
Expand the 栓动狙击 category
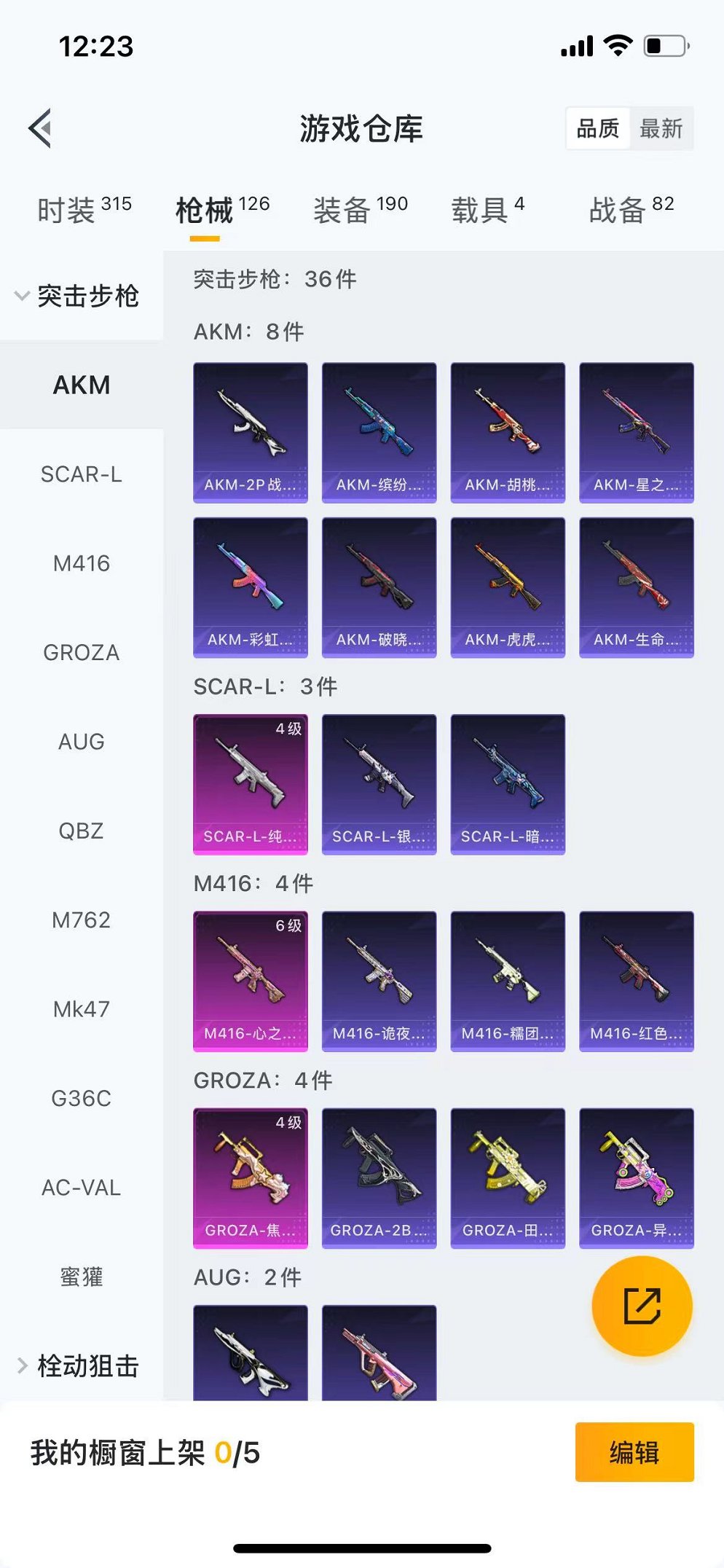77,1365
